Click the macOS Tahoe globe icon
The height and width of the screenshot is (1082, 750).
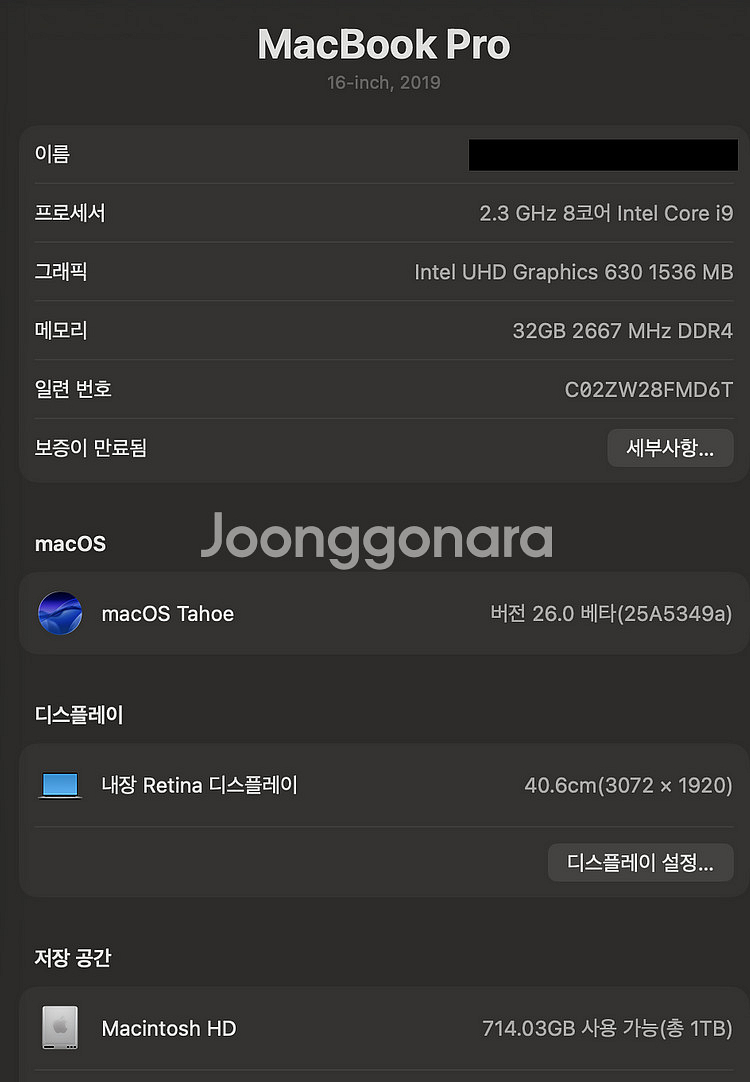[x=60, y=613]
